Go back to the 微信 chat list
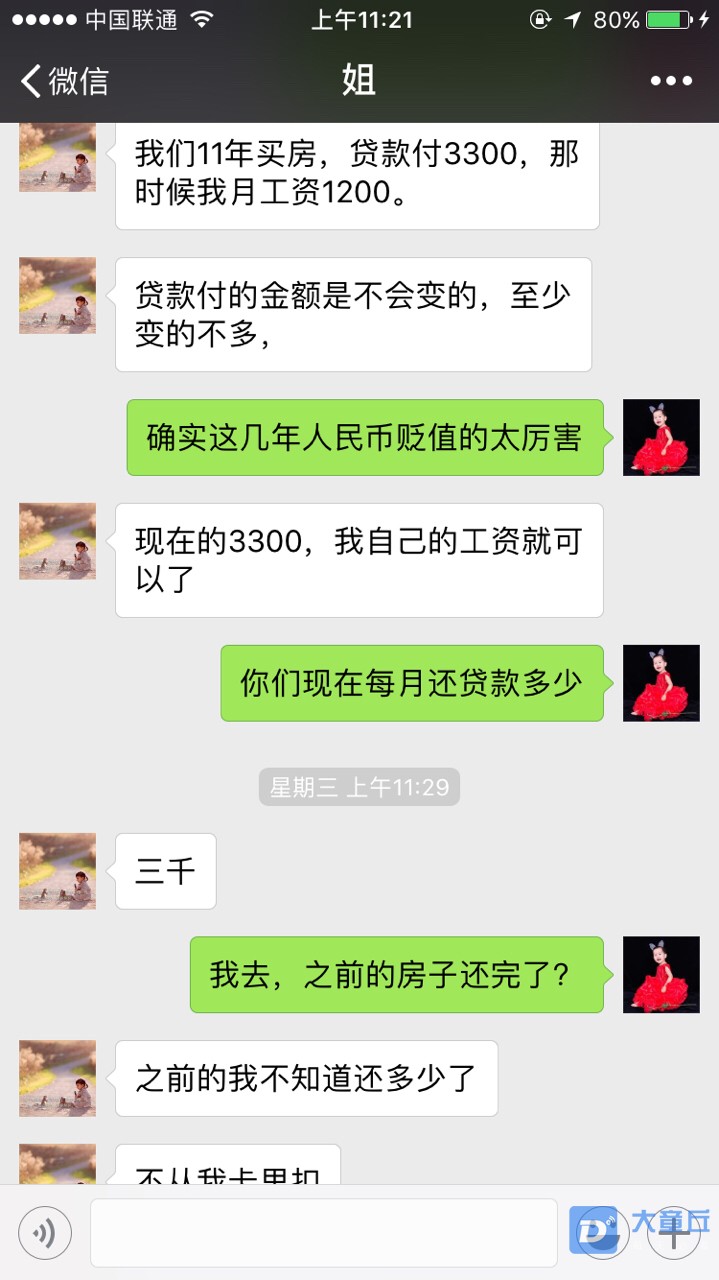The width and height of the screenshot is (719, 1280). coord(64,81)
